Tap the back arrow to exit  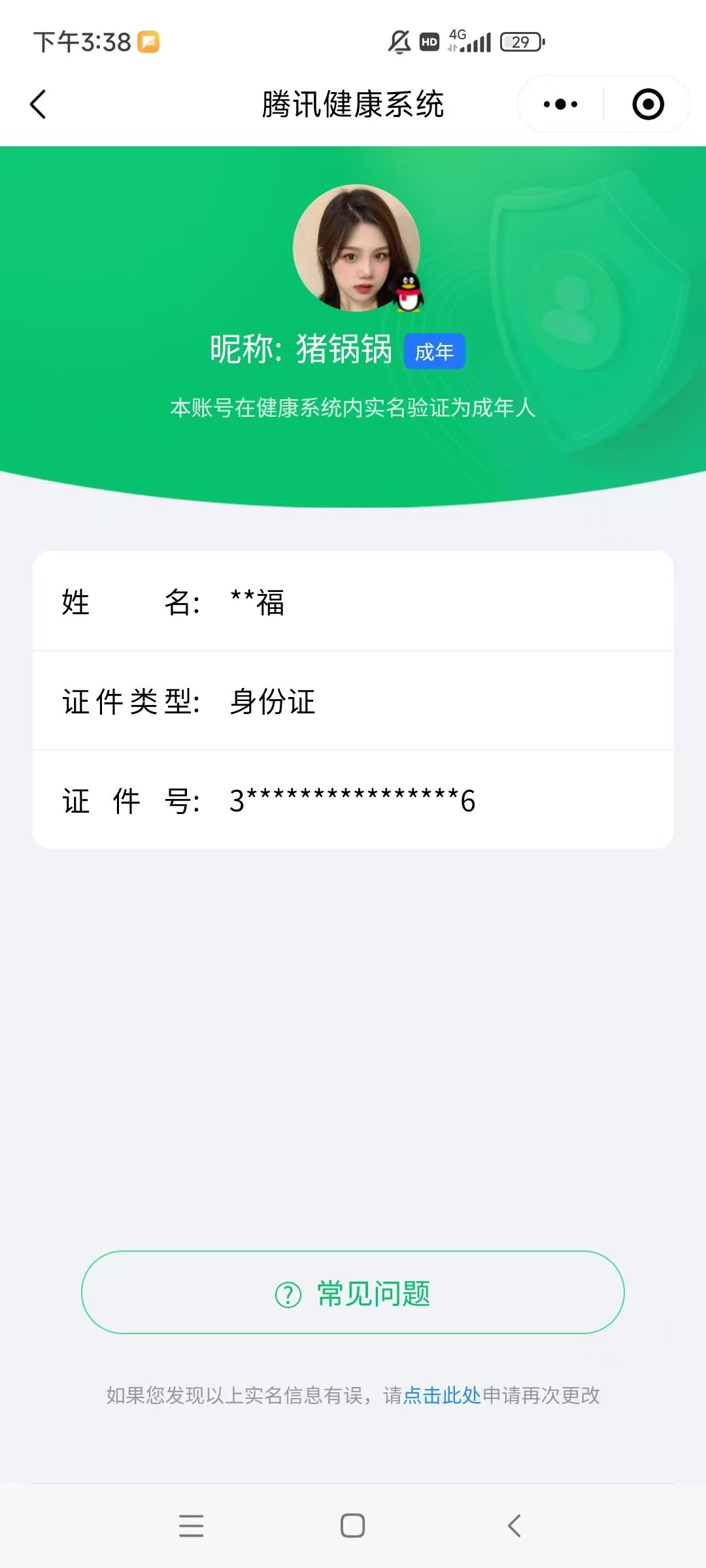tap(37, 105)
